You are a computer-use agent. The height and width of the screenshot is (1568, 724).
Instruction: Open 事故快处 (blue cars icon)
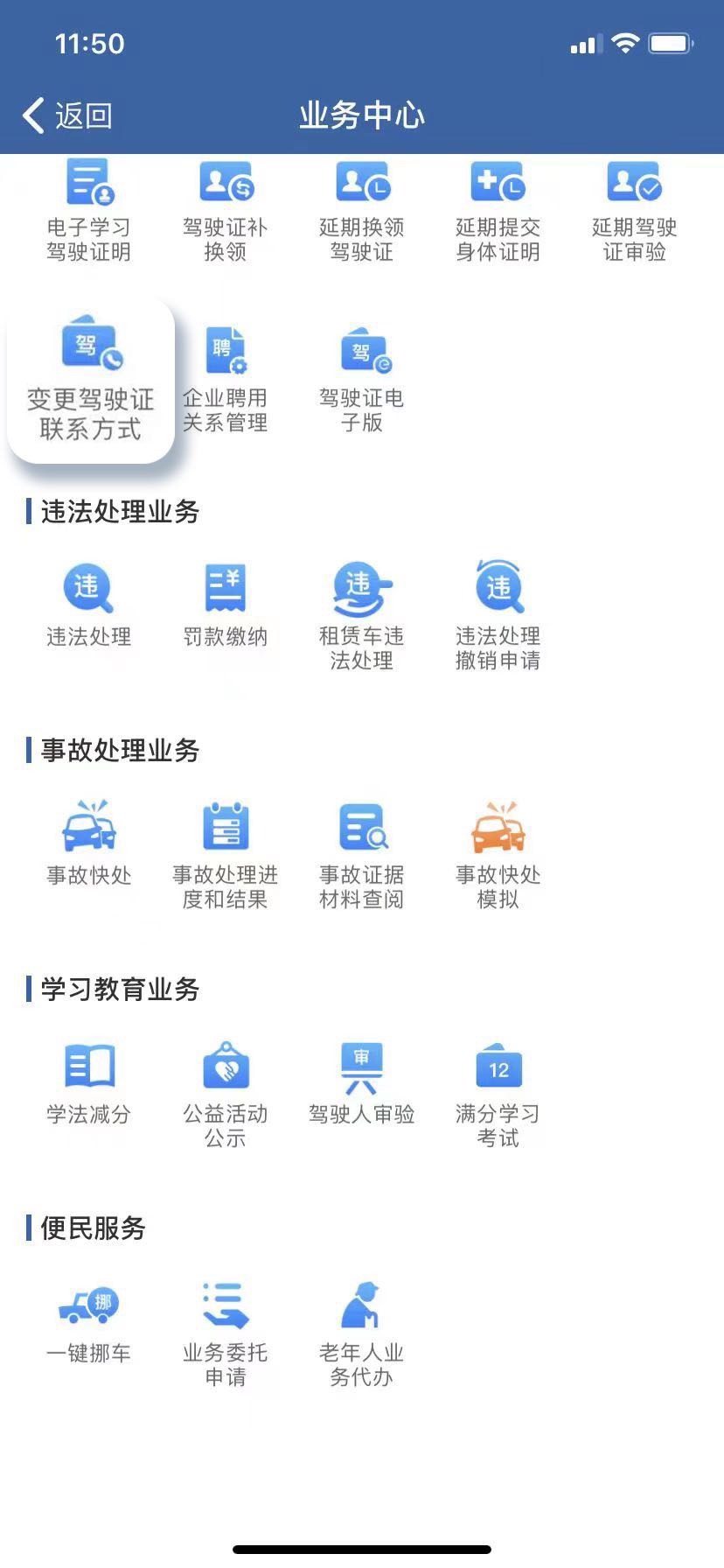(88, 843)
